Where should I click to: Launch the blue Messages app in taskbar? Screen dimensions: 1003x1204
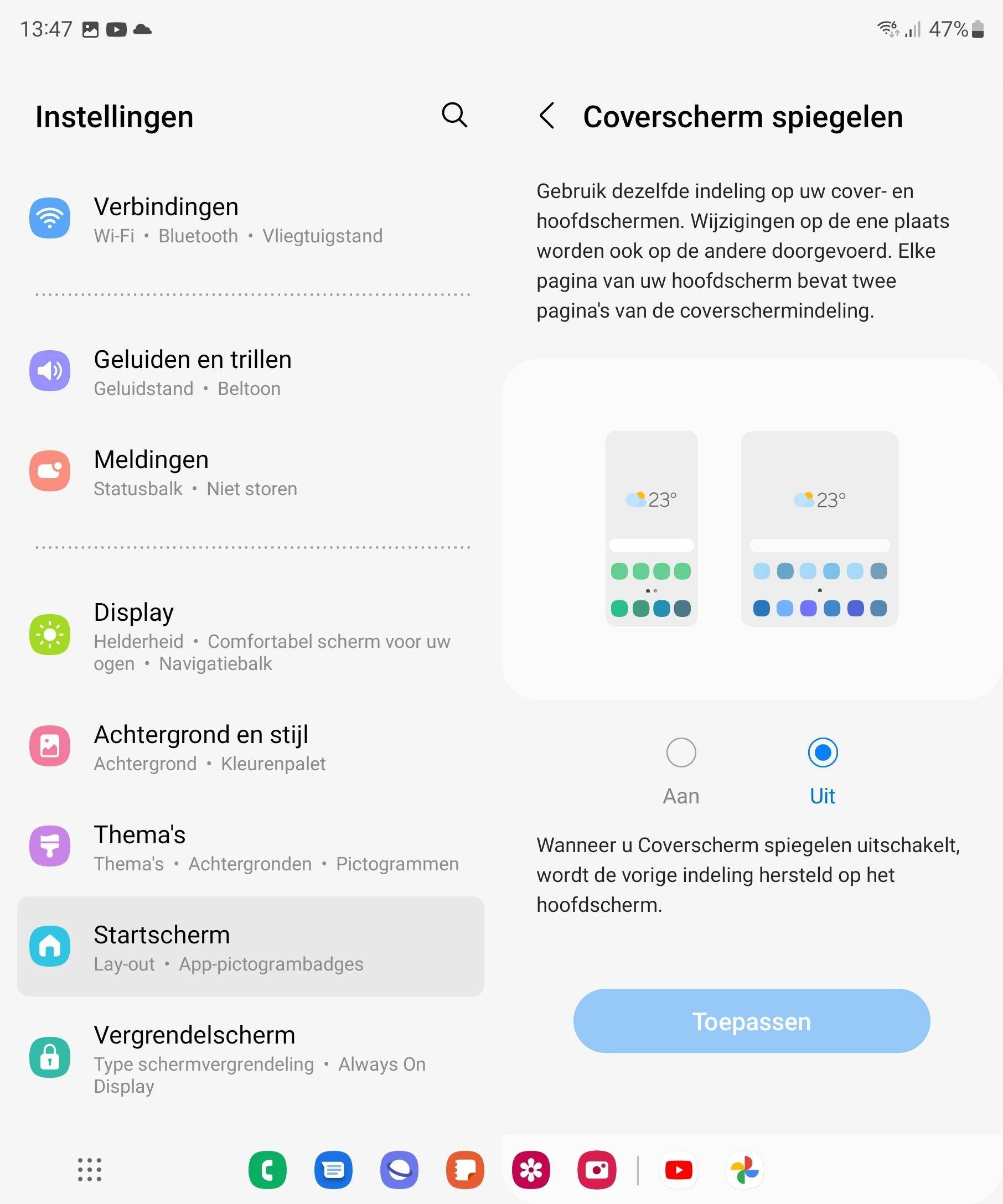tap(333, 1170)
